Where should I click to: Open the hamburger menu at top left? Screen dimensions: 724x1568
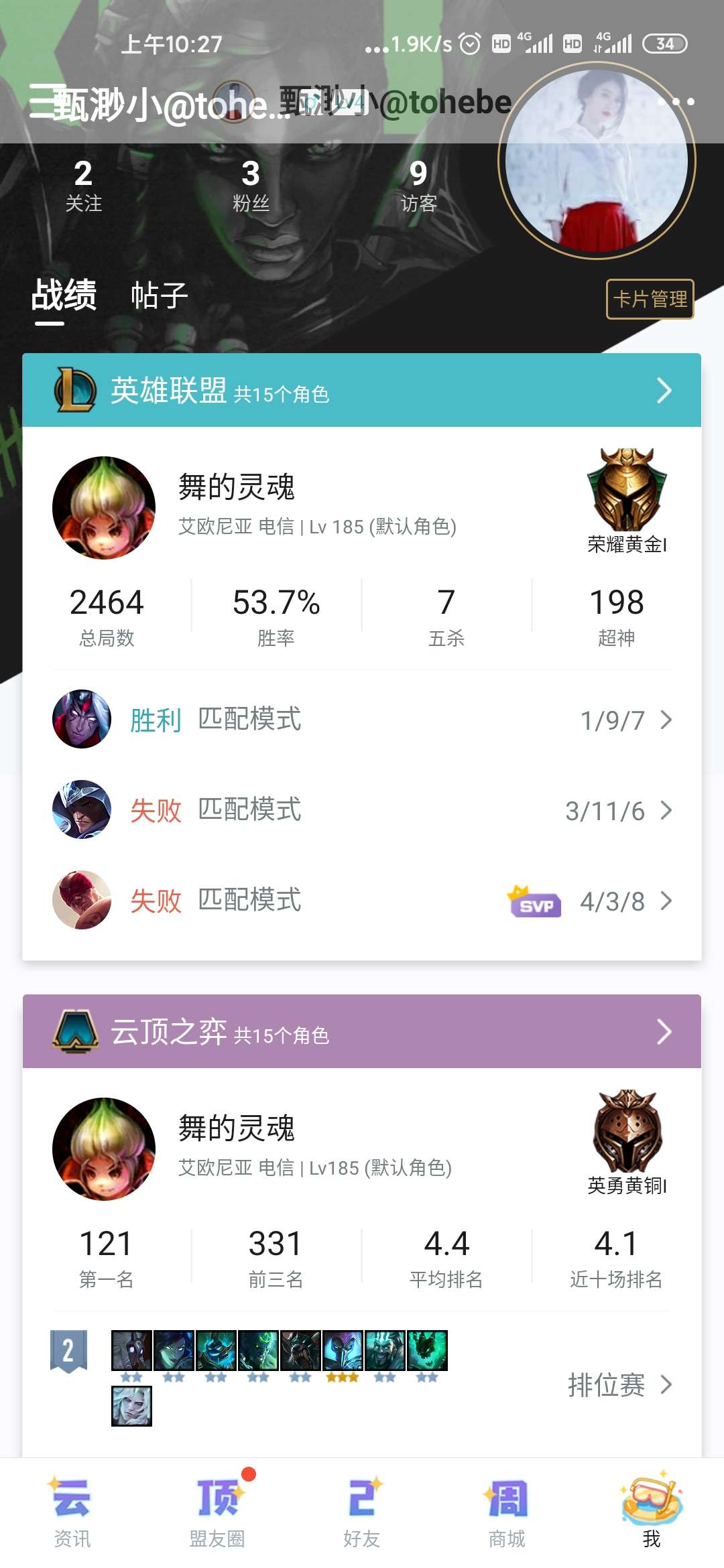tap(42, 103)
